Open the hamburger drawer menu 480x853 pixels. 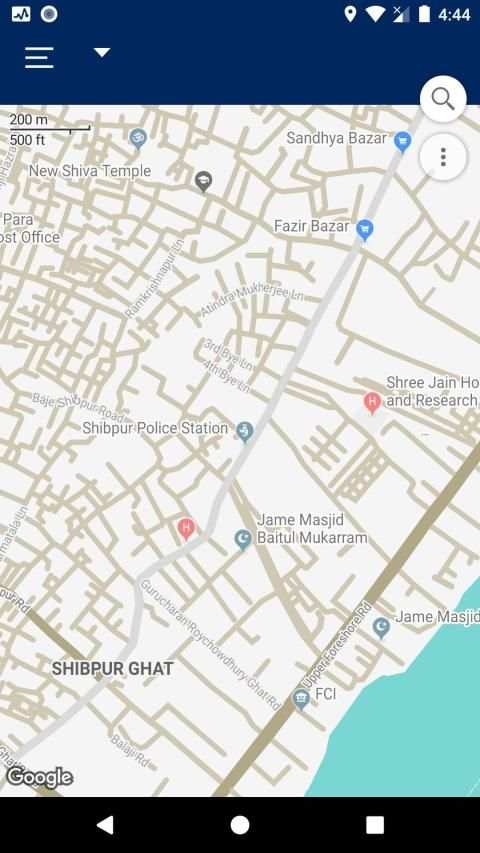(x=39, y=57)
